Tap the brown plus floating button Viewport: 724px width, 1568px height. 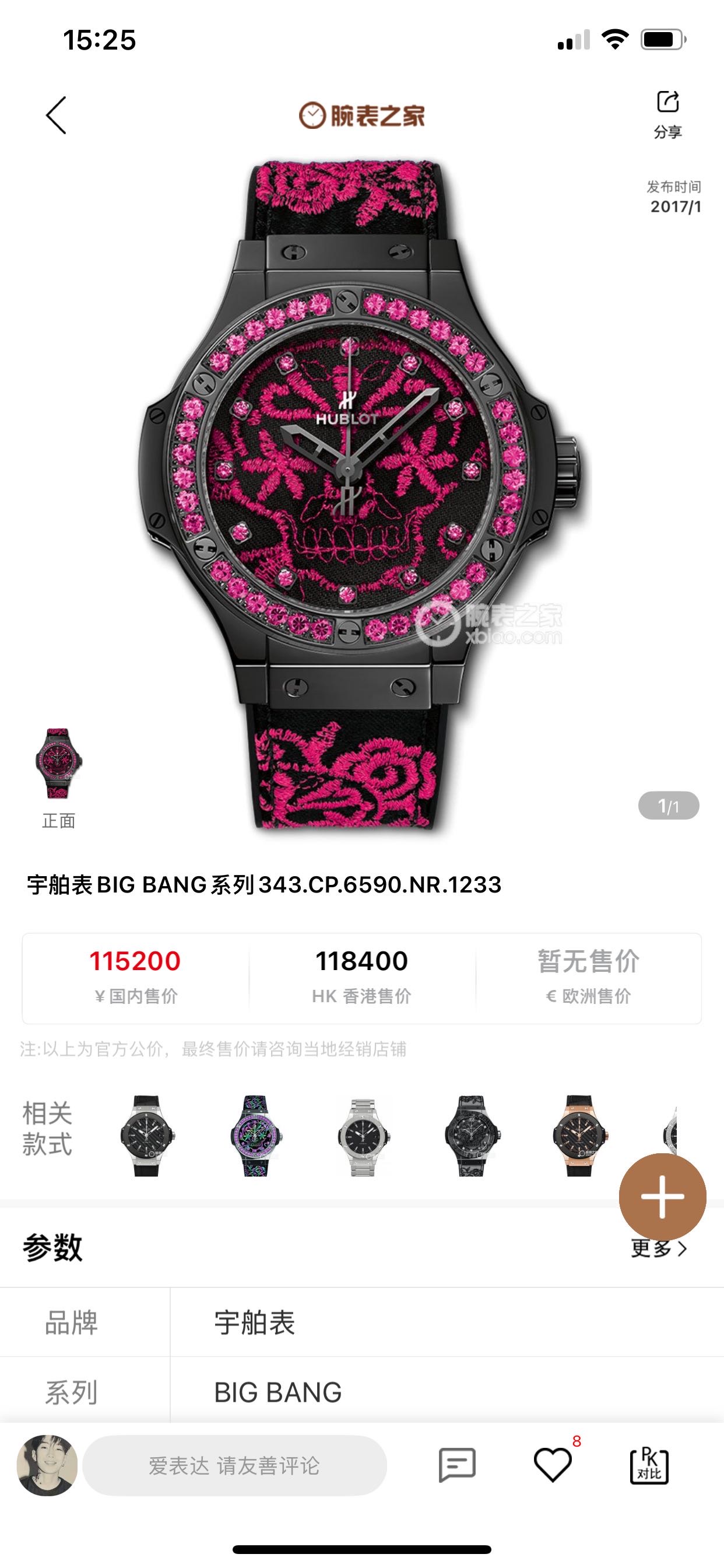point(662,1196)
